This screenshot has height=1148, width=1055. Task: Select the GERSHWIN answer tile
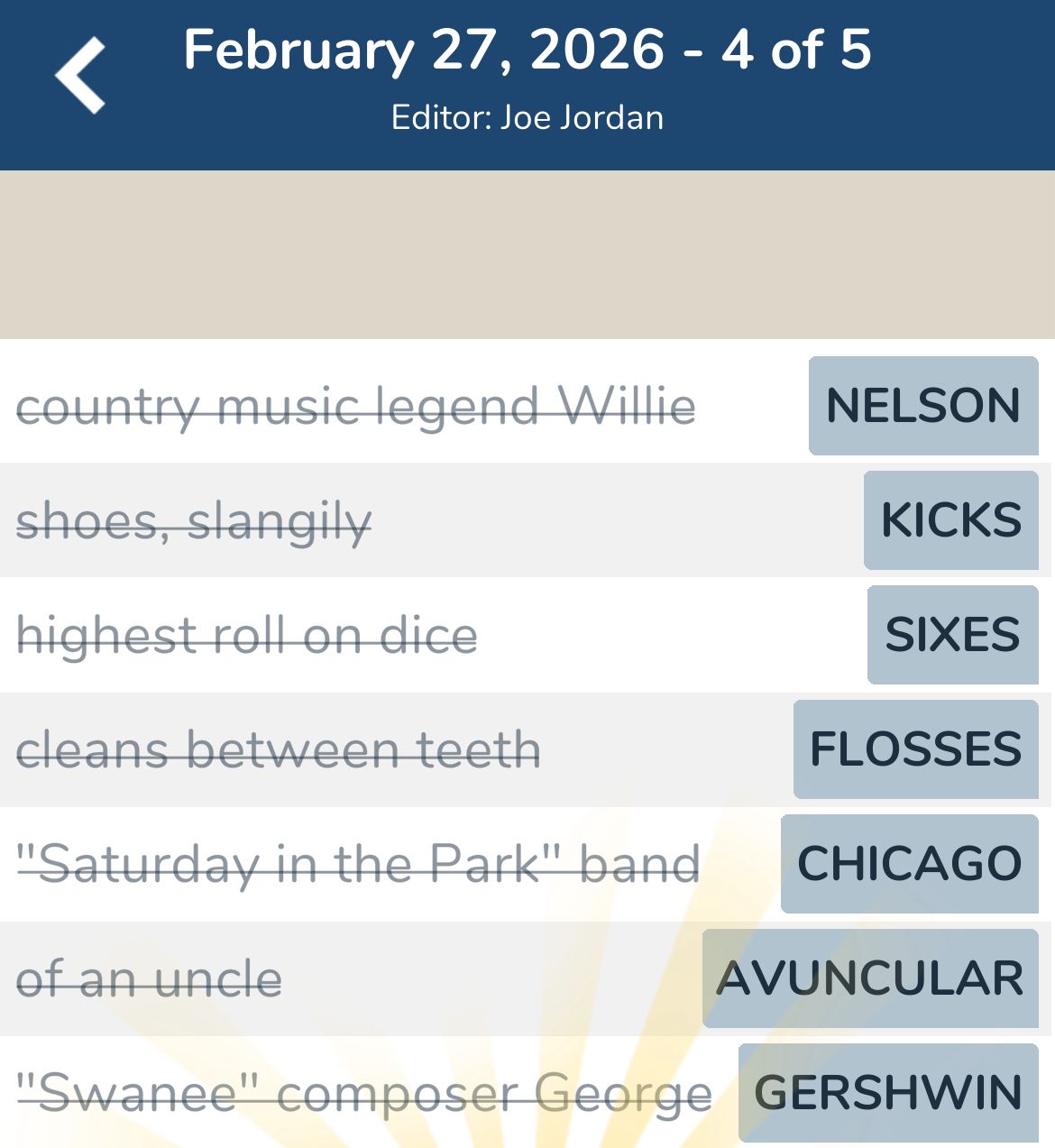pyautogui.click(x=885, y=1091)
